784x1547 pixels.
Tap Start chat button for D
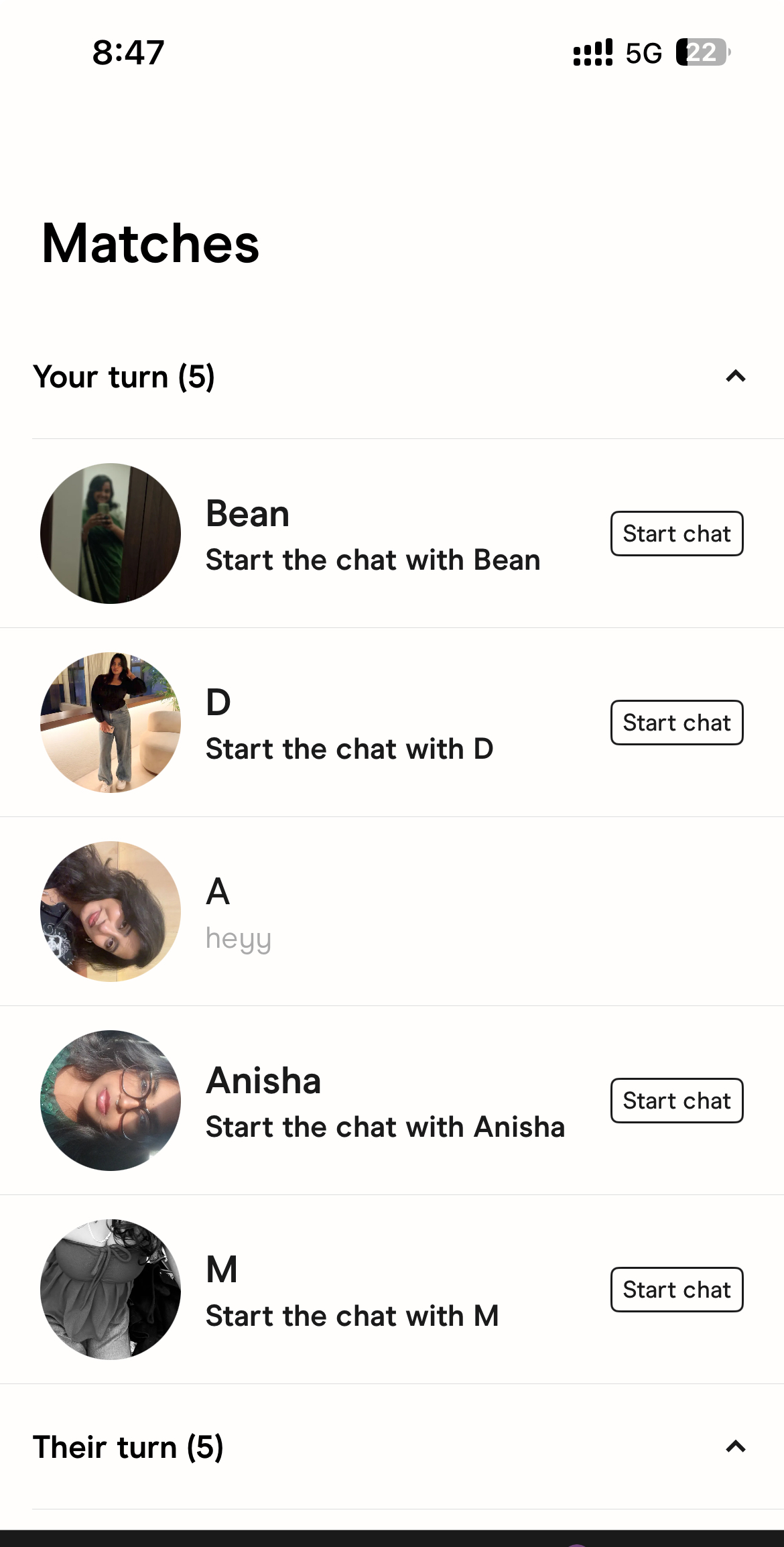[x=676, y=723]
